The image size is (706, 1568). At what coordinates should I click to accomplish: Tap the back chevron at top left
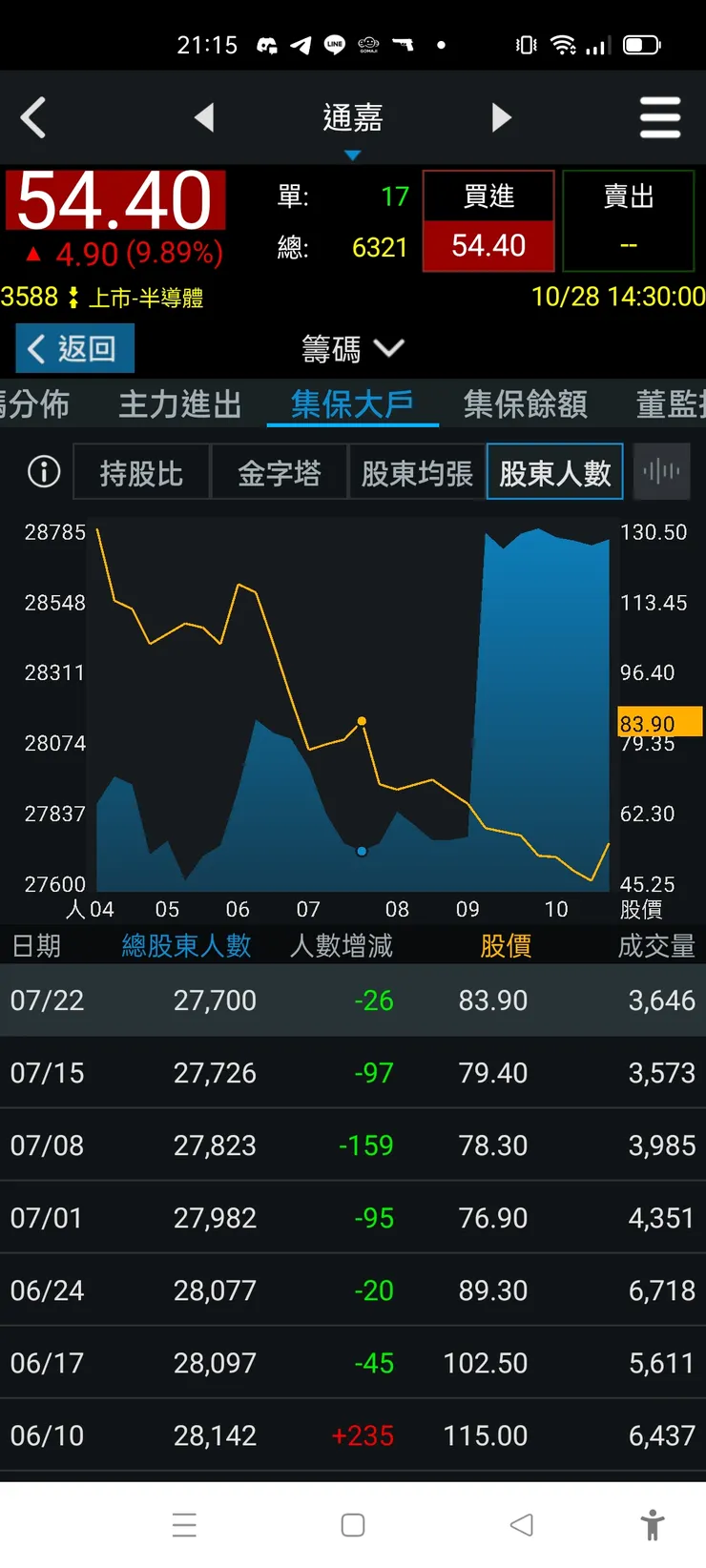34,116
